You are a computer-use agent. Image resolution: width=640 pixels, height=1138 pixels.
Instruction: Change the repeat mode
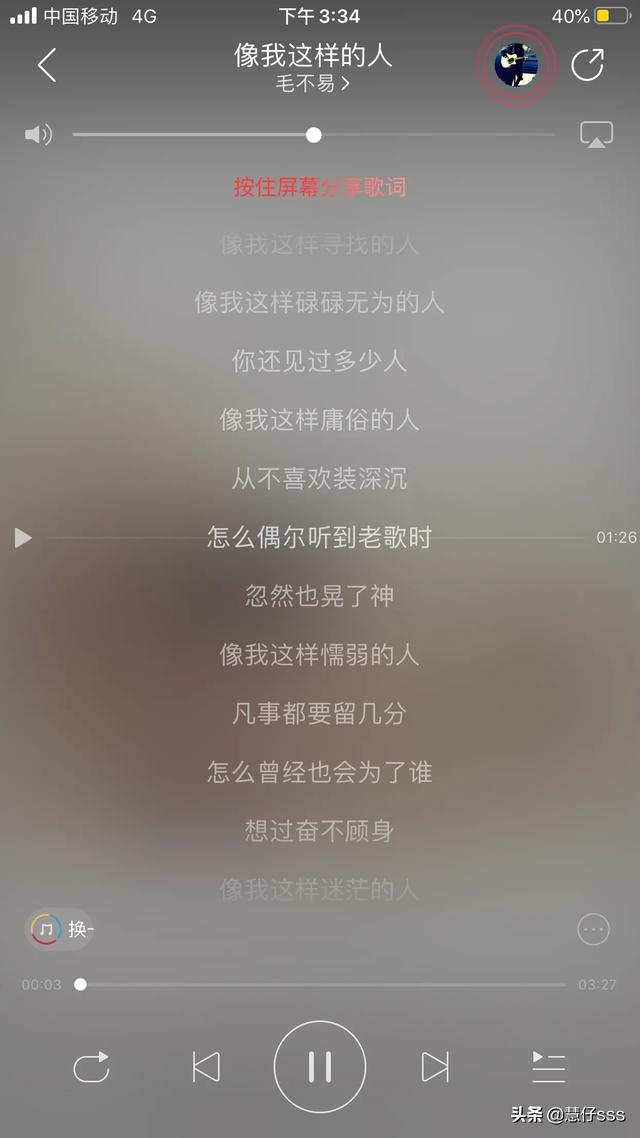coord(91,1067)
